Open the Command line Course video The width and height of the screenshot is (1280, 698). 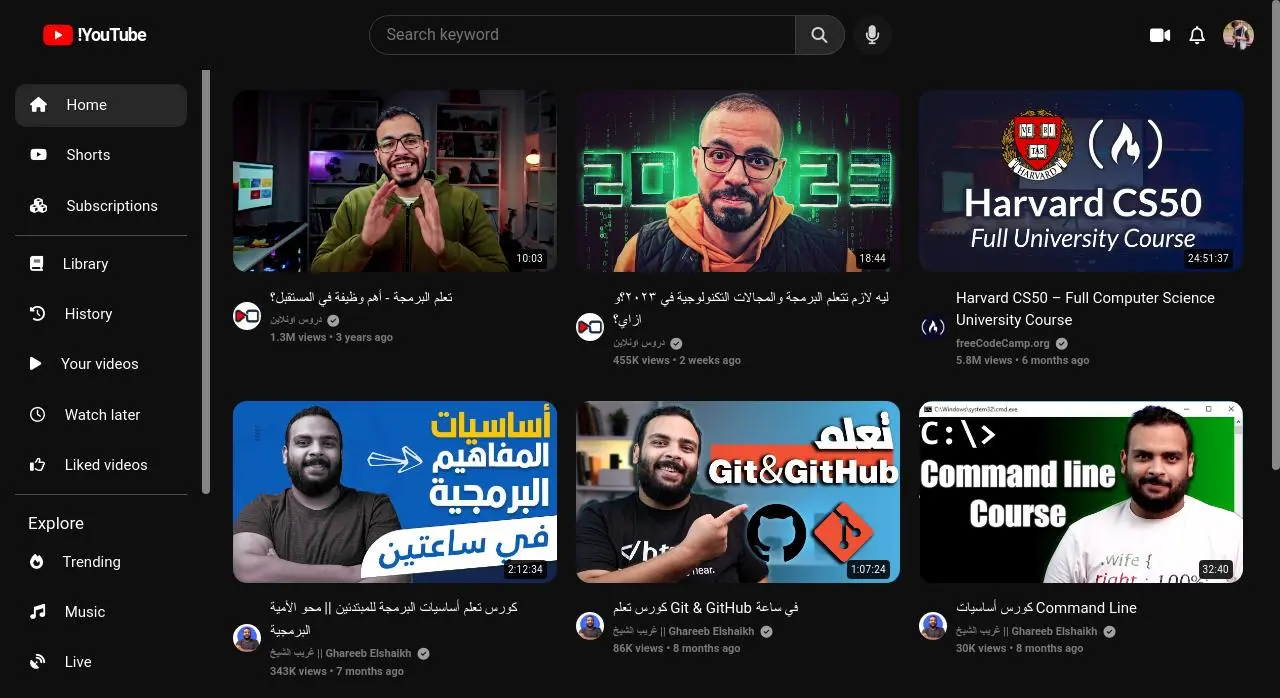point(1080,492)
